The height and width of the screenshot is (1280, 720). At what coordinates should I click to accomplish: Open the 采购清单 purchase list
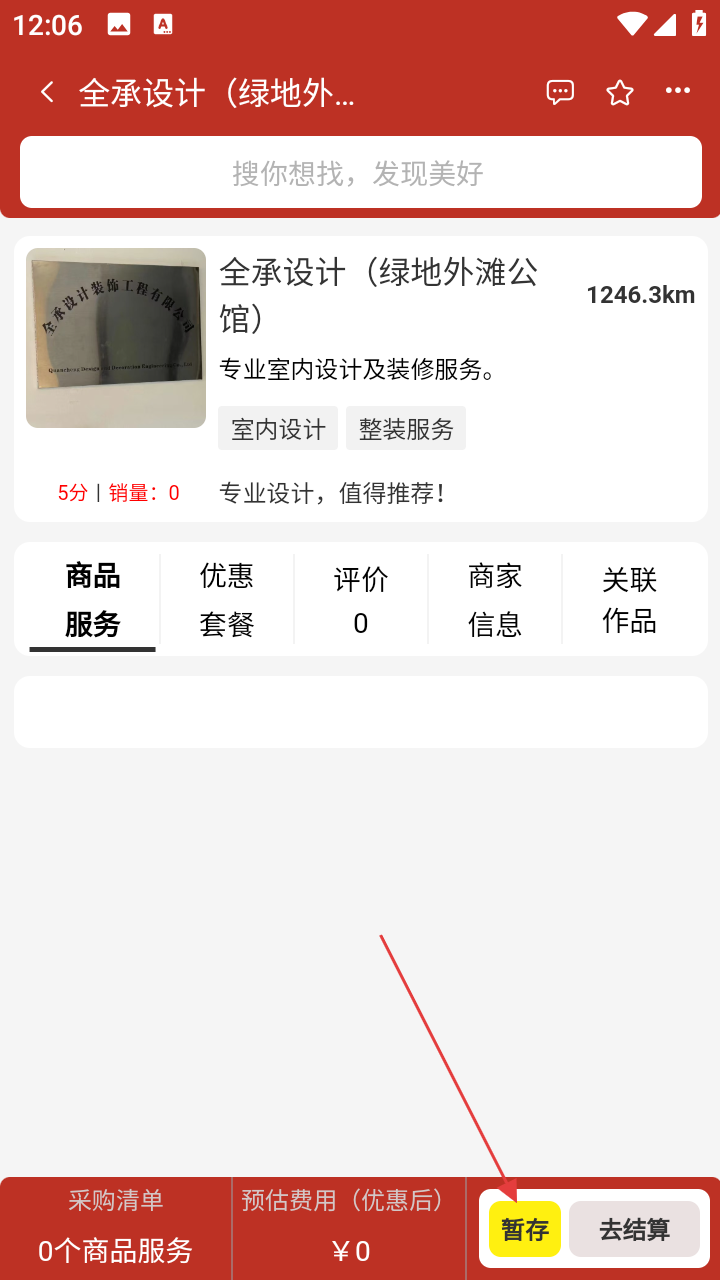point(116,1227)
